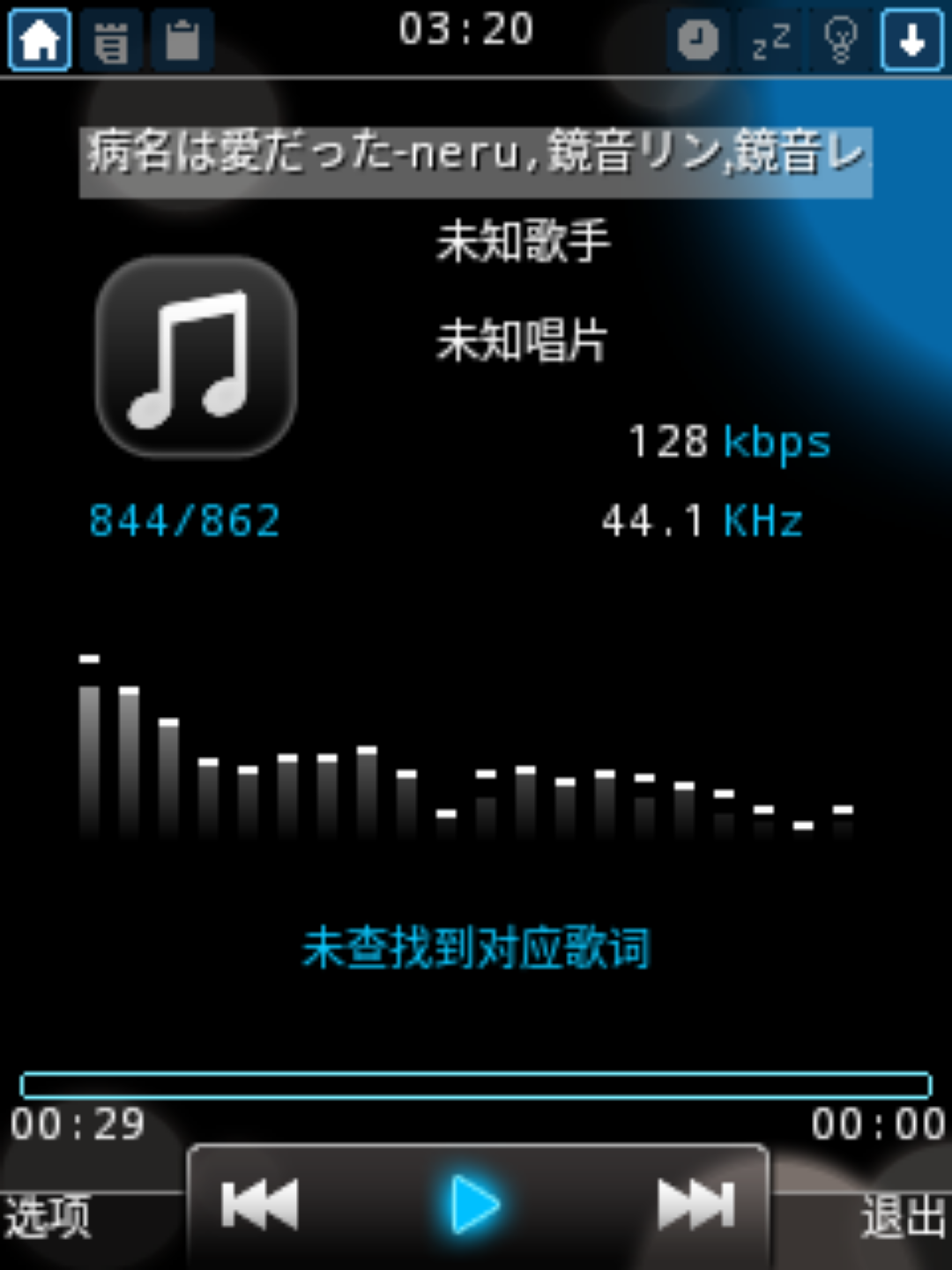Open the clock timer icon
This screenshot has height=1270, width=952.
click(698, 41)
